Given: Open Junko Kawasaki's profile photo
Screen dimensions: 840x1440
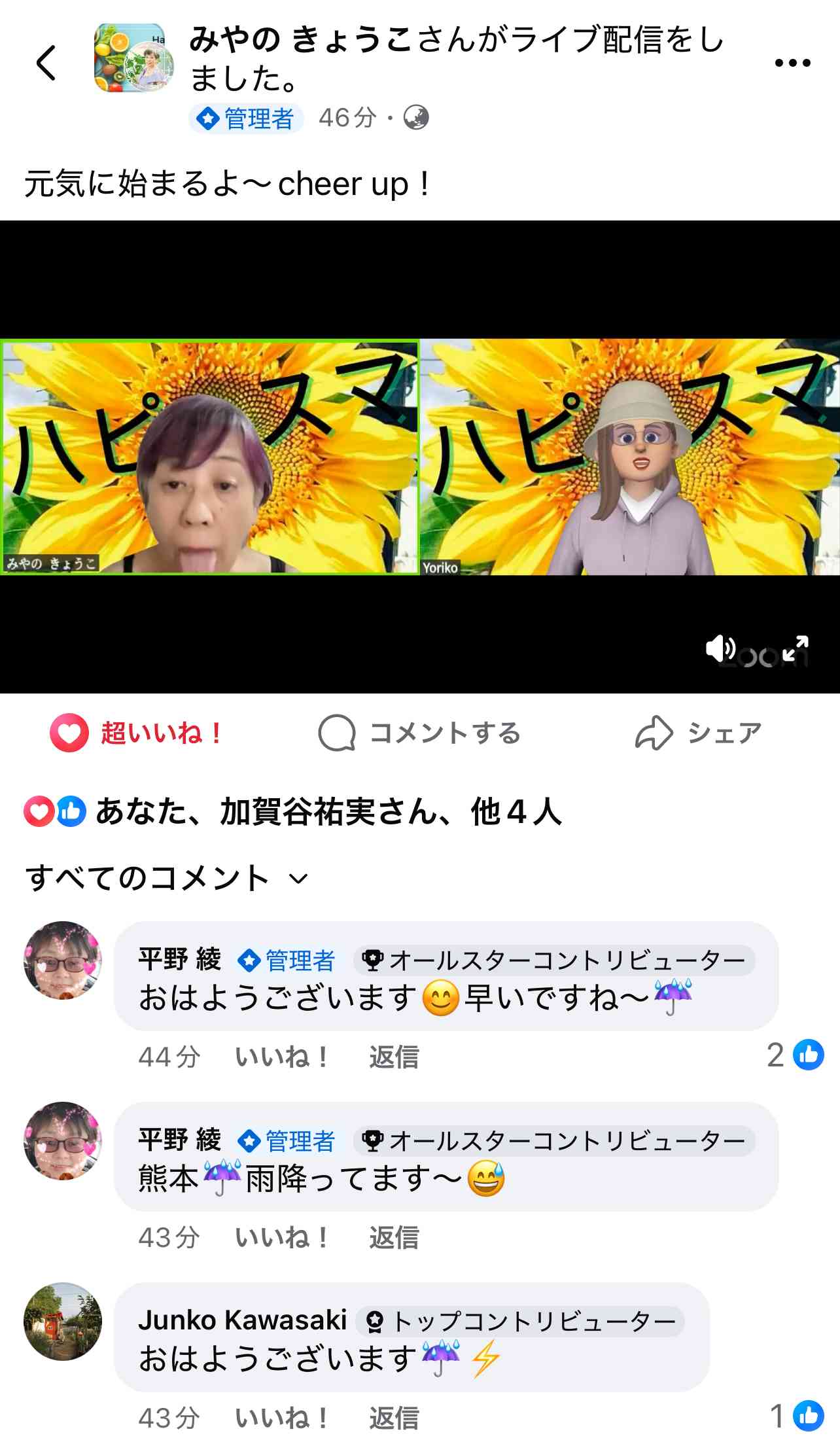Looking at the screenshot, I should click(x=63, y=1321).
